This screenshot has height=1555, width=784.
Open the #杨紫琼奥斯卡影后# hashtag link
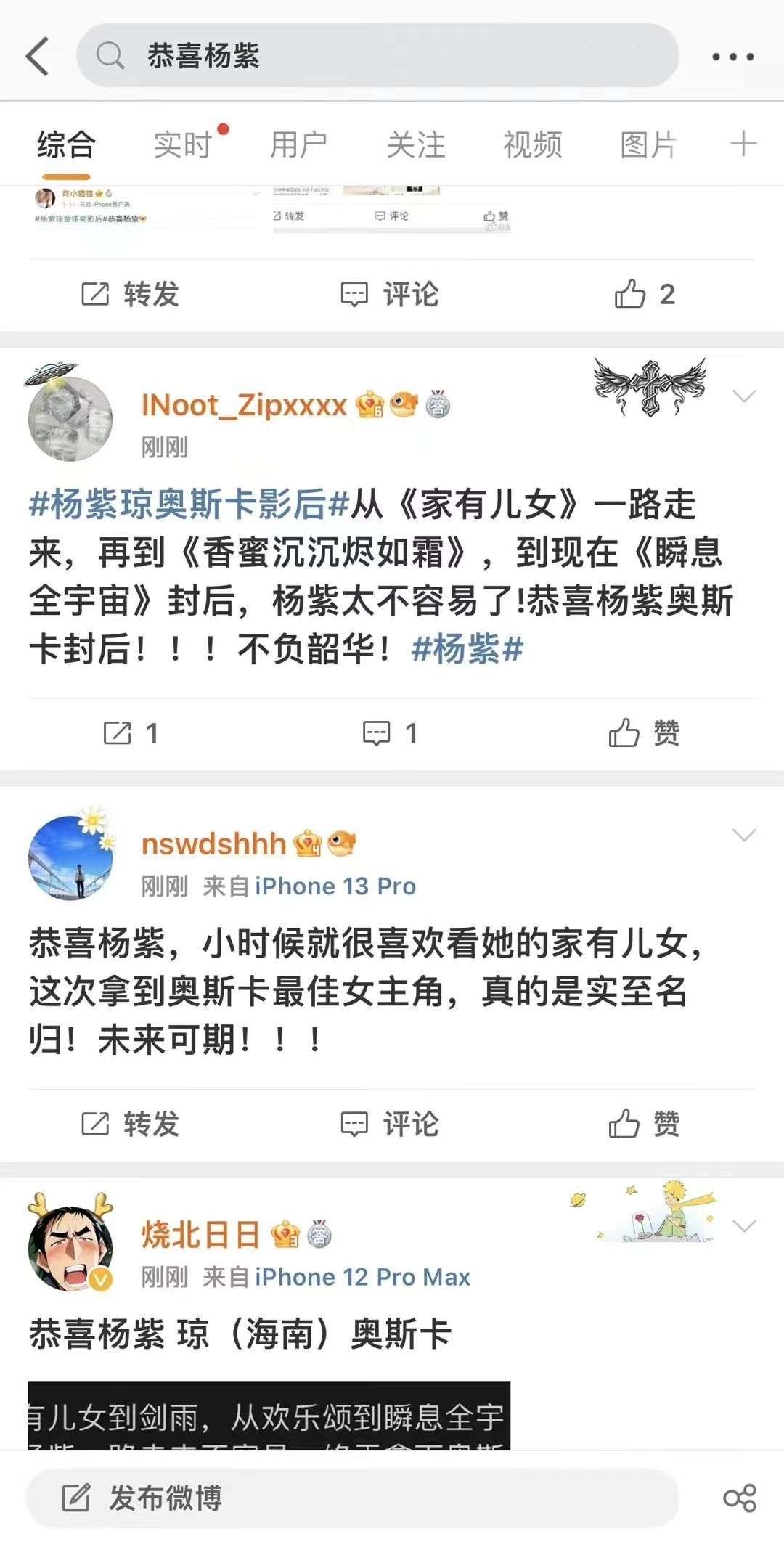(x=189, y=505)
